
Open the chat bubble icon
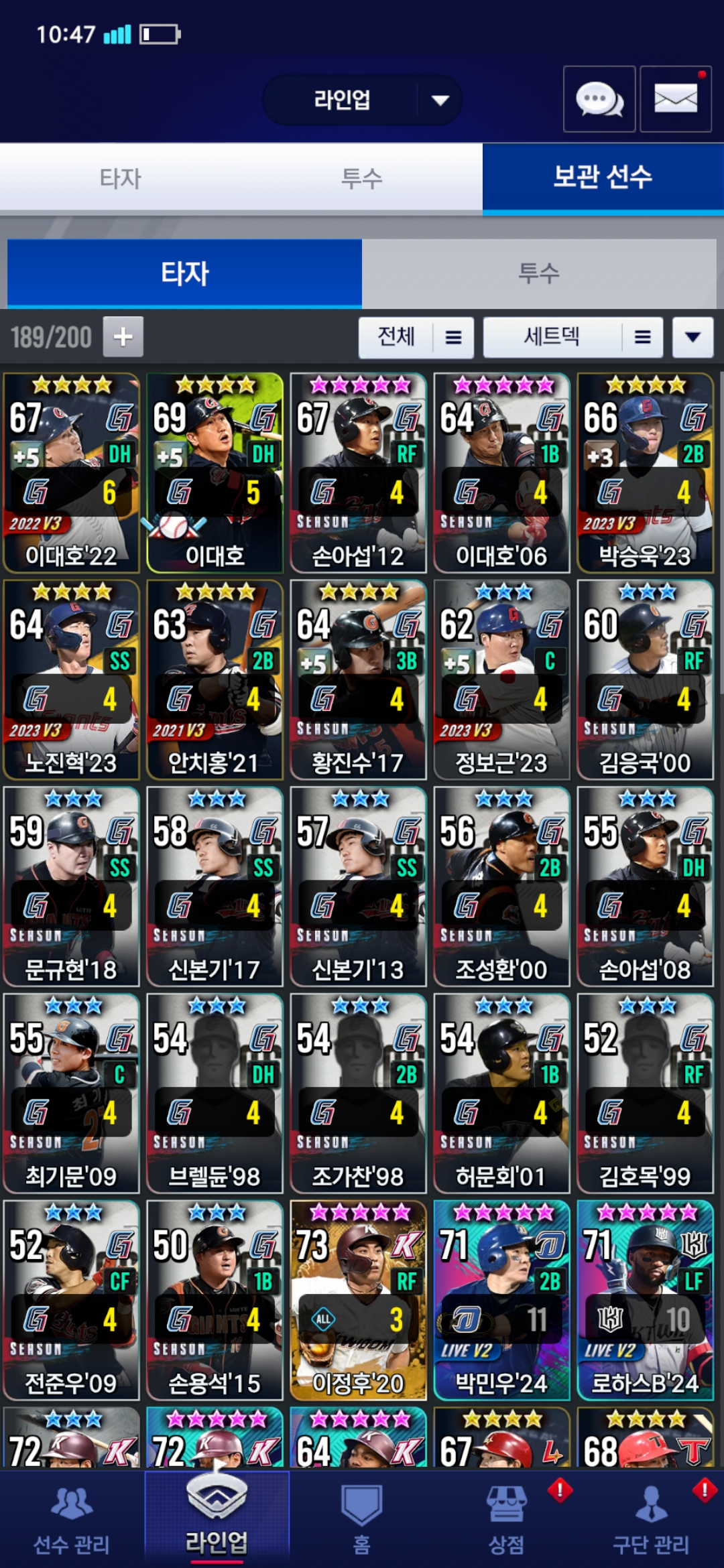coord(599,99)
